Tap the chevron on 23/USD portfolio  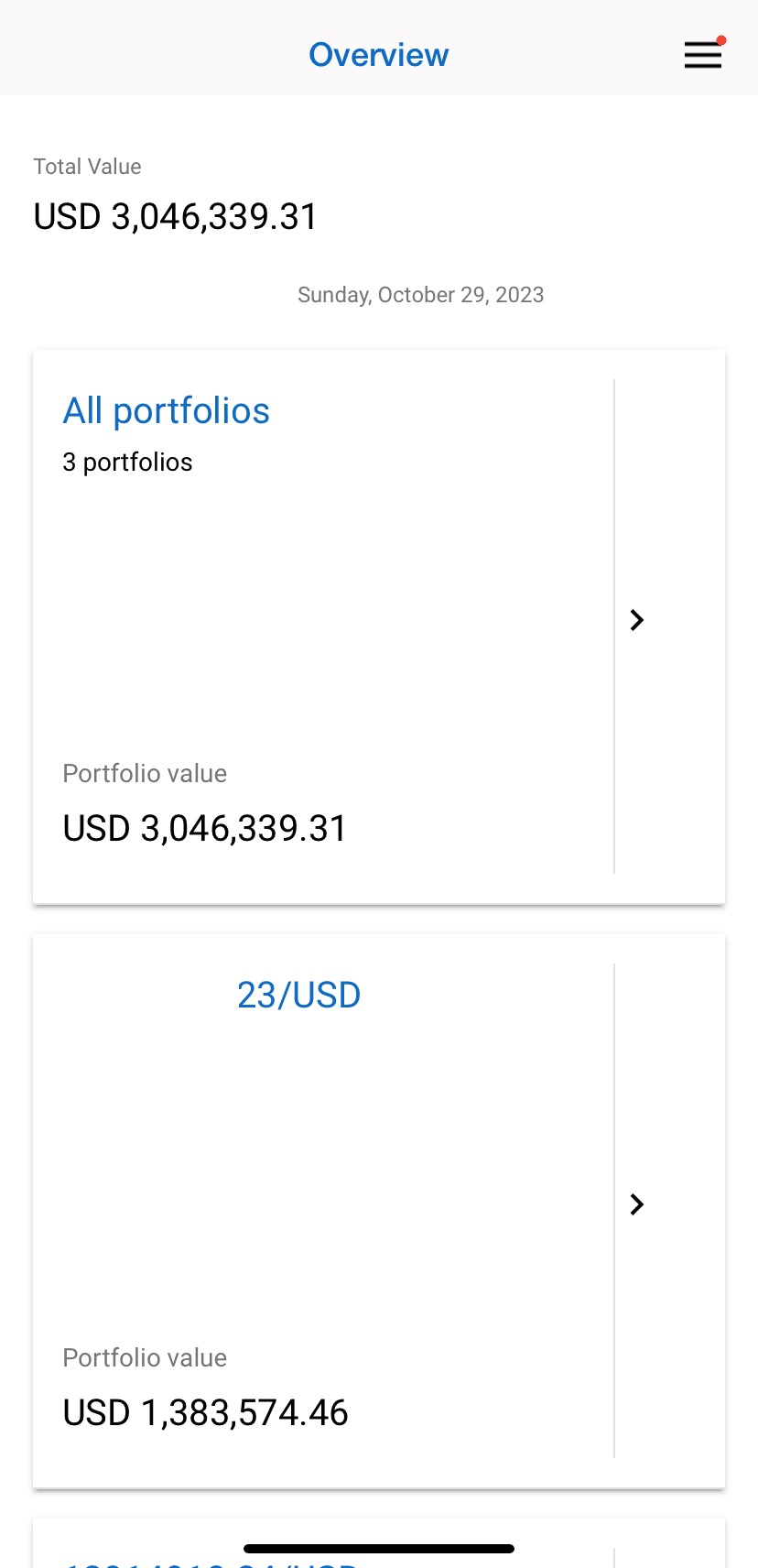coord(637,1204)
